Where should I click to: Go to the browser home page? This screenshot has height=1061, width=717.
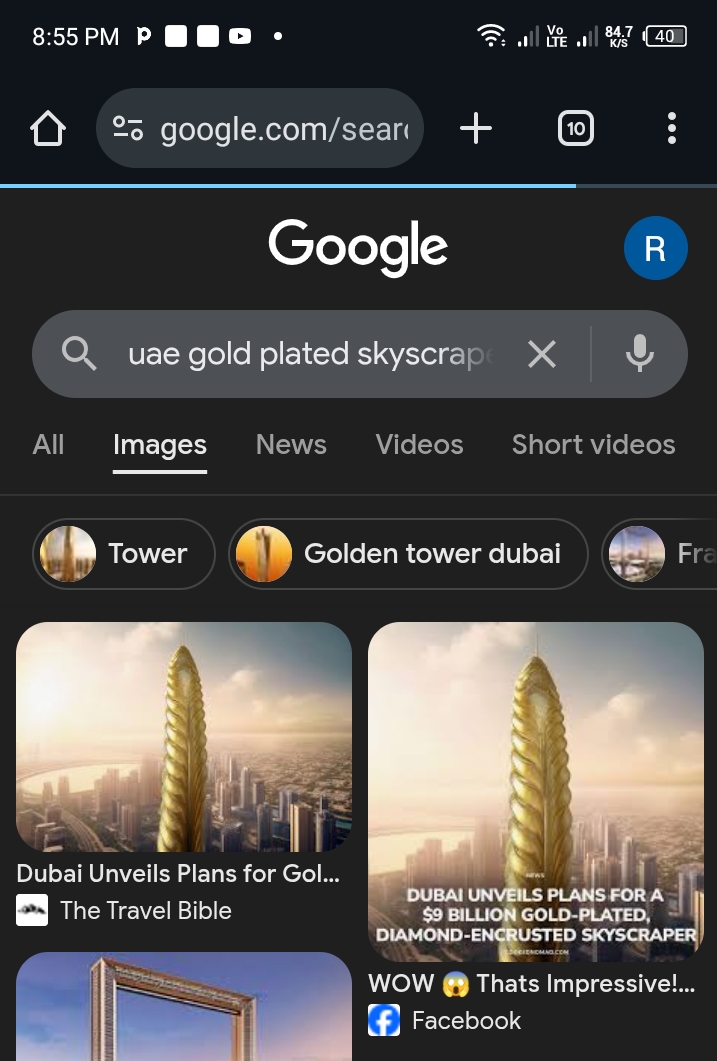click(48, 128)
